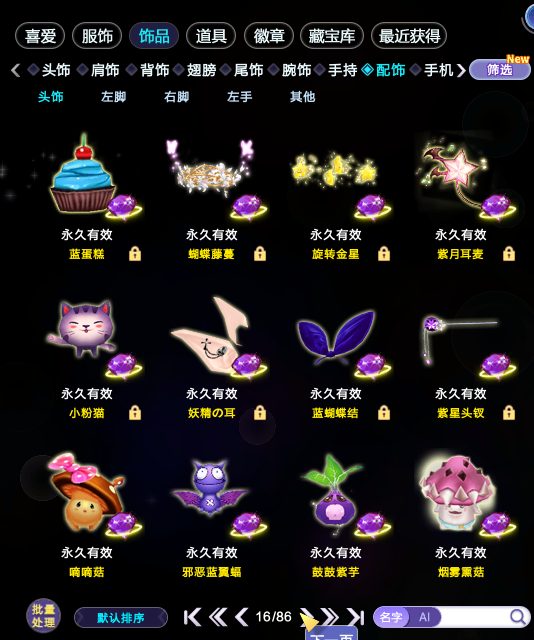Jump to the last page
Image resolution: width=534 pixels, height=640 pixels.
pyautogui.click(x=356, y=617)
